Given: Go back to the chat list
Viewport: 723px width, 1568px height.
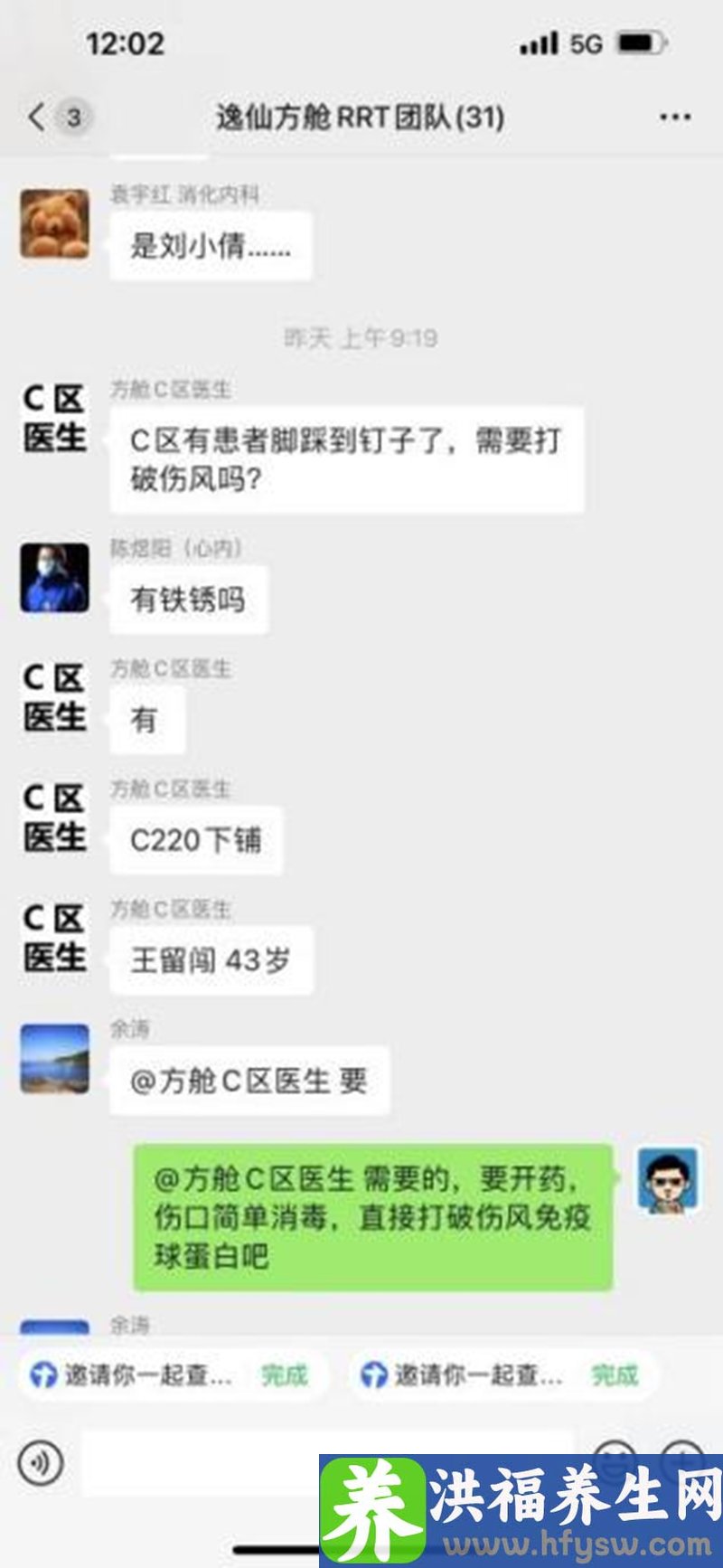Looking at the screenshot, I should [x=36, y=117].
